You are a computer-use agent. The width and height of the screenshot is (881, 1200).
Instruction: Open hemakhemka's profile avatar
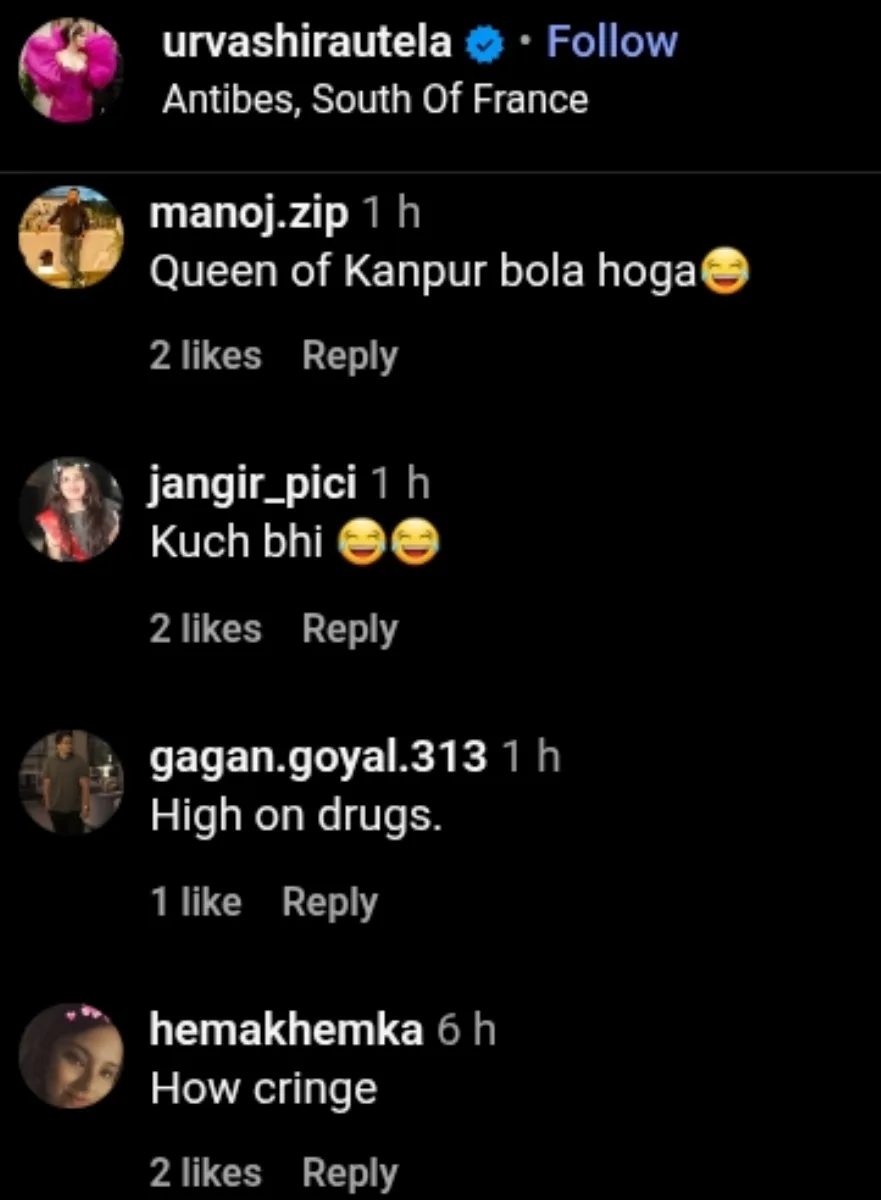pyautogui.click(x=70, y=1056)
